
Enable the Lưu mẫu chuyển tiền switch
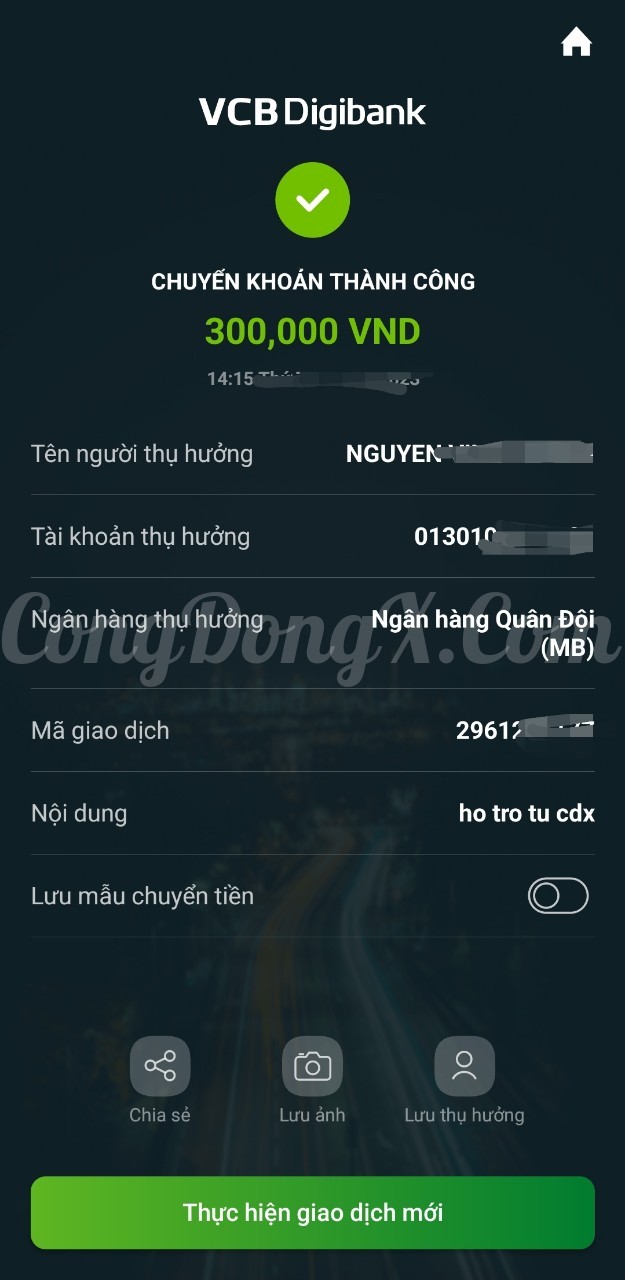click(558, 896)
